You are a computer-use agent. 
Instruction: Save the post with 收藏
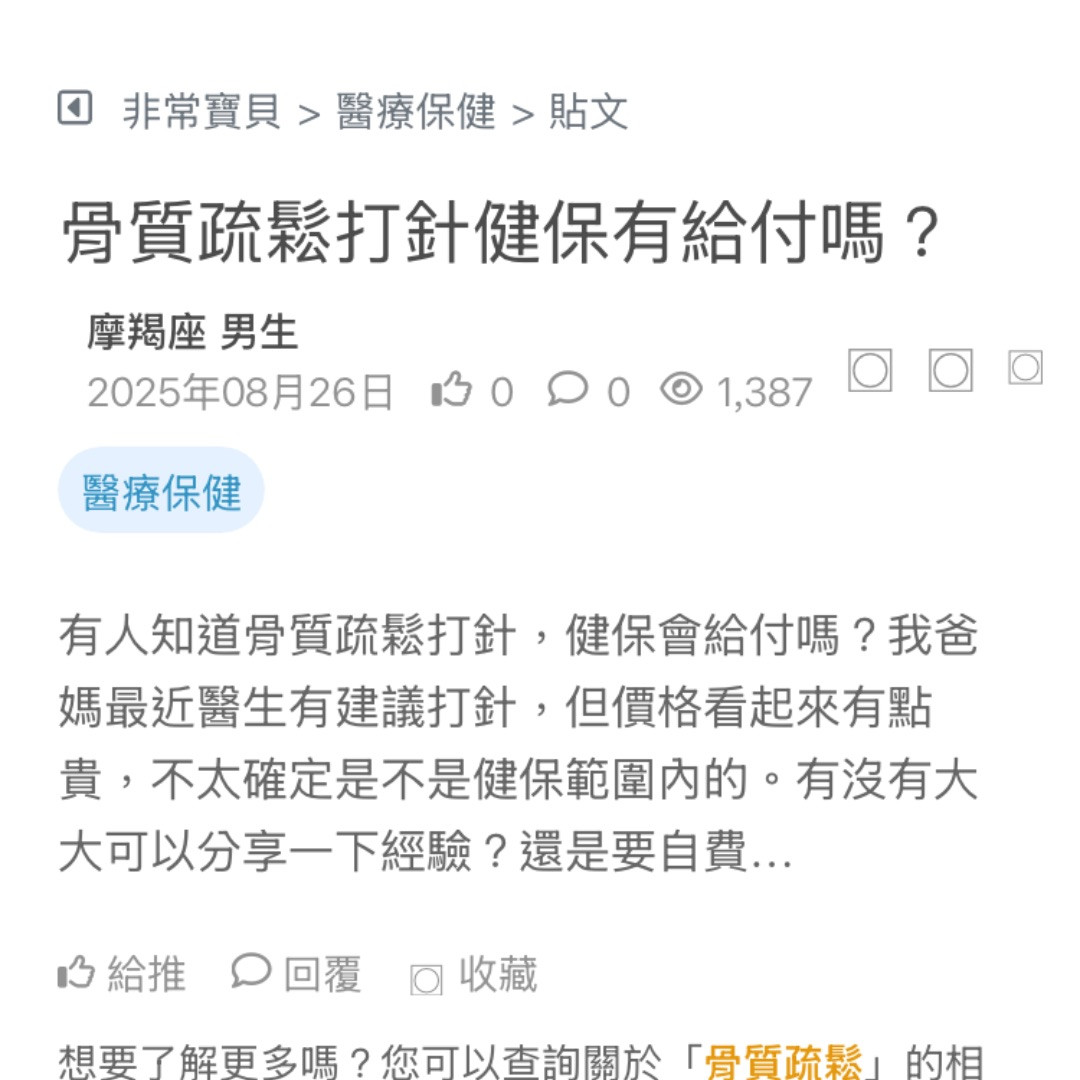pyautogui.click(x=475, y=975)
